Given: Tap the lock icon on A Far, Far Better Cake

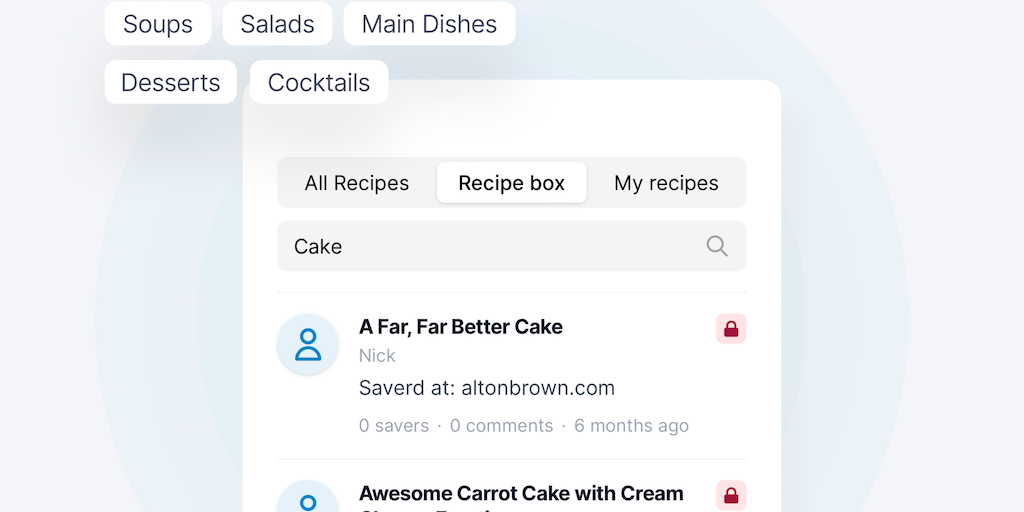Looking at the screenshot, I should tap(731, 329).
